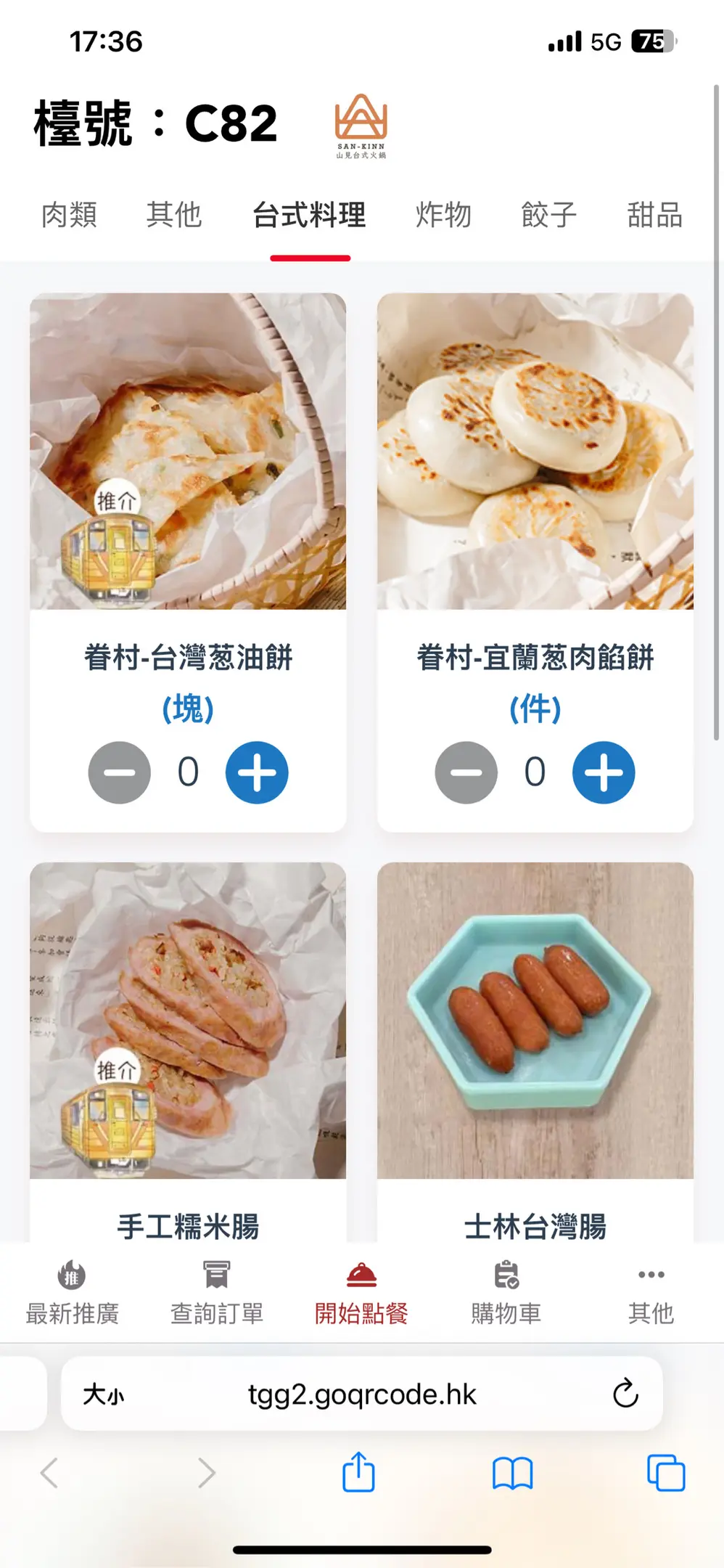Show the 甜品 category
This screenshot has height=1568, width=724.
tap(654, 215)
